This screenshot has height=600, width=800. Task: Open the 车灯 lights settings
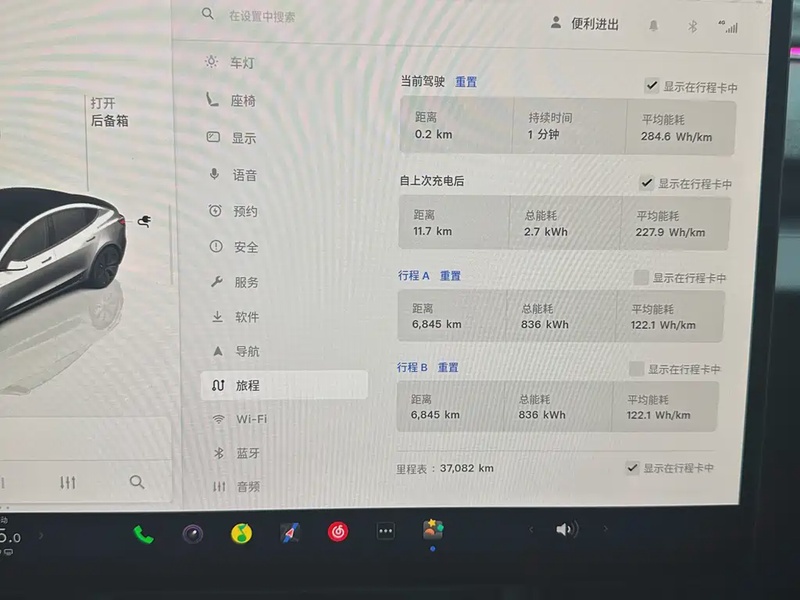tap(242, 63)
